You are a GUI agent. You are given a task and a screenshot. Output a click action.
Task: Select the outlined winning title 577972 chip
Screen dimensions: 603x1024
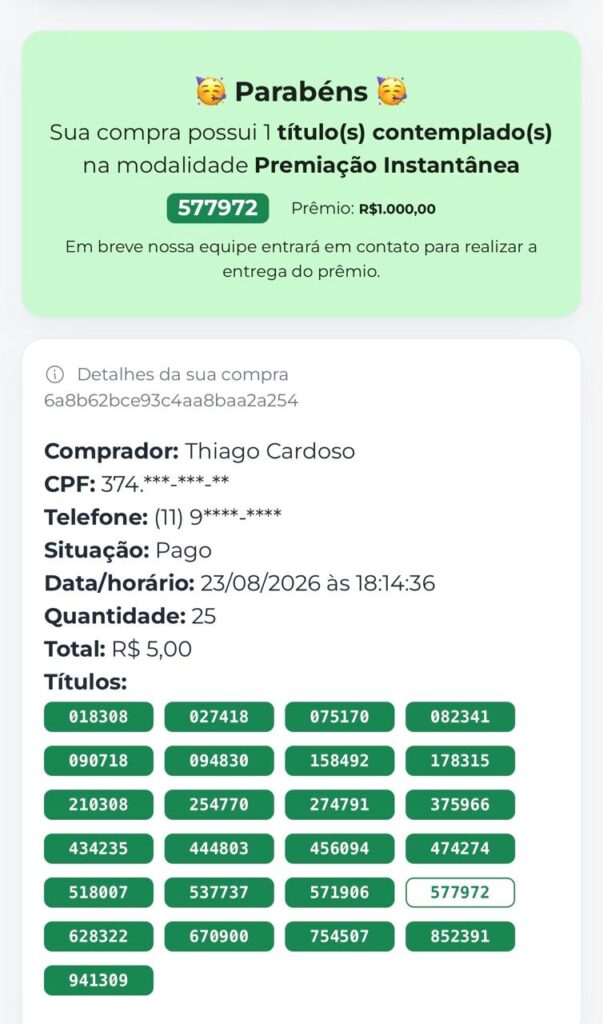(x=460, y=892)
